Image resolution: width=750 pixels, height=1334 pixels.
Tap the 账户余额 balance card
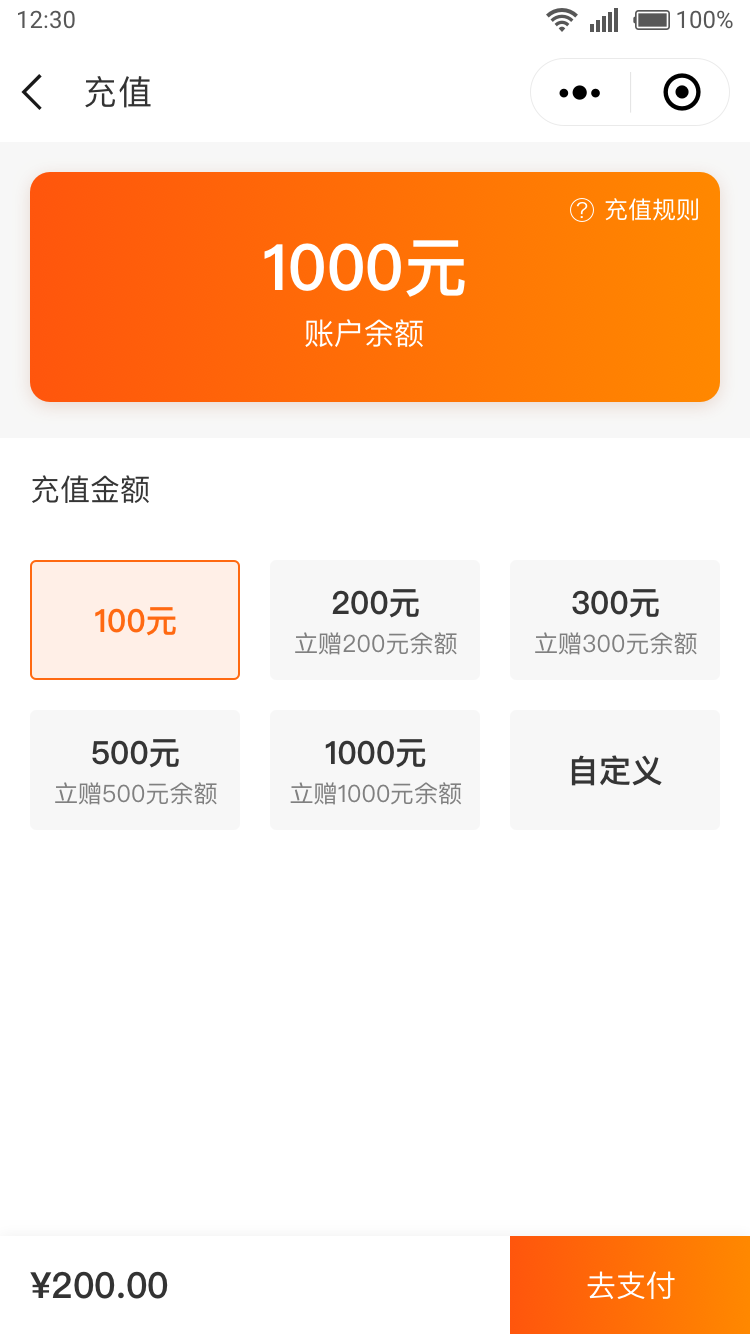374,287
